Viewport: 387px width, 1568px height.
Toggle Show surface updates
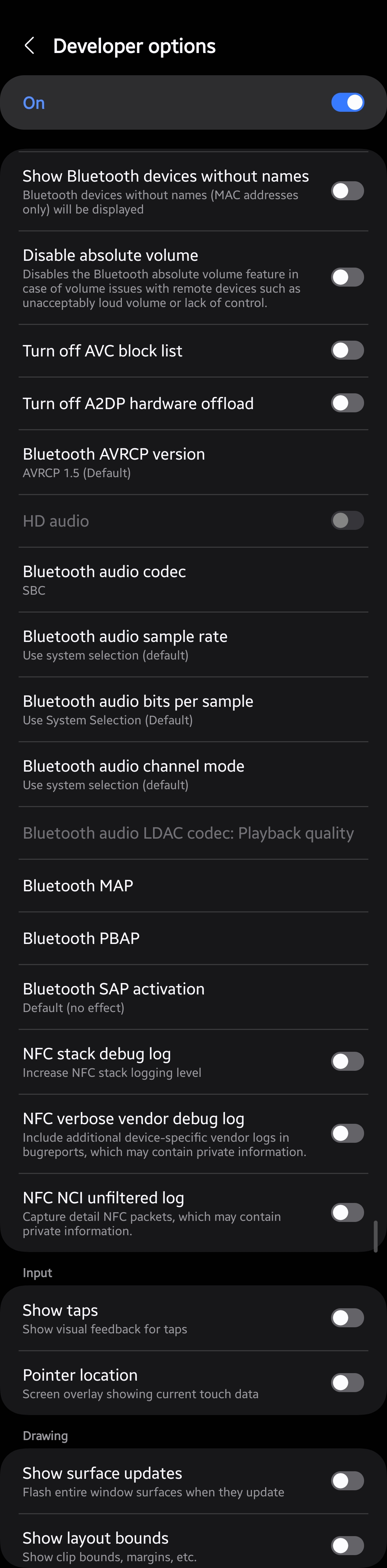pyautogui.click(x=347, y=1481)
